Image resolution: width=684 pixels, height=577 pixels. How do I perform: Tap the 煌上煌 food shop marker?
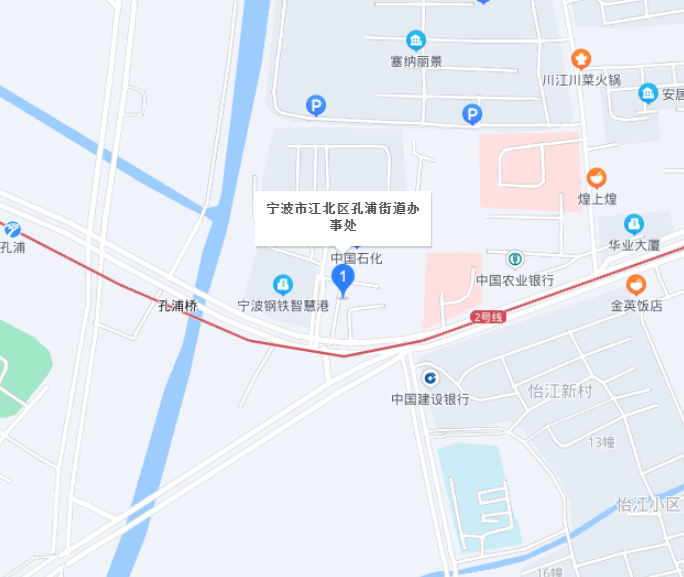(596, 178)
